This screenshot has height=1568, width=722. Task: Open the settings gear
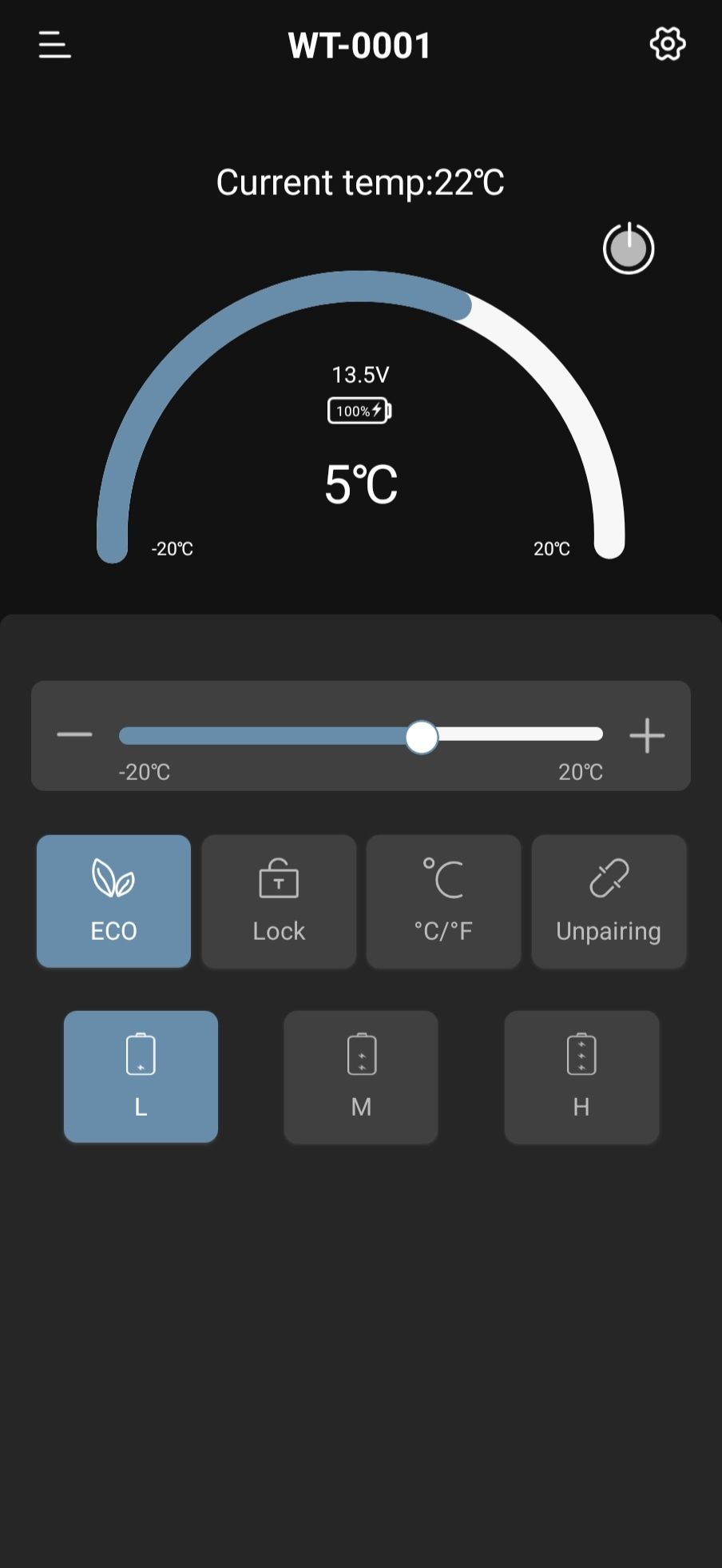[667, 44]
